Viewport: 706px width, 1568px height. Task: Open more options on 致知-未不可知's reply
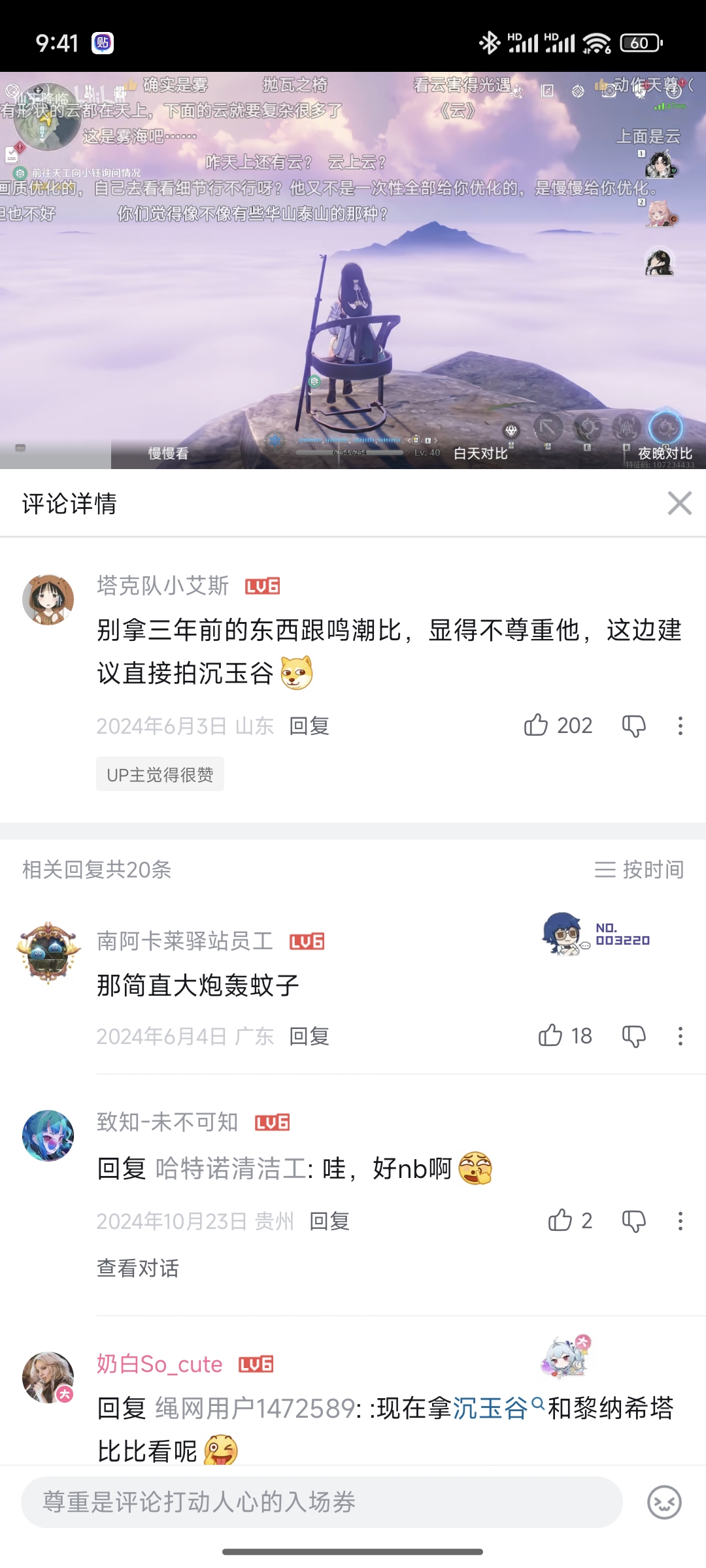pyautogui.click(x=680, y=1221)
